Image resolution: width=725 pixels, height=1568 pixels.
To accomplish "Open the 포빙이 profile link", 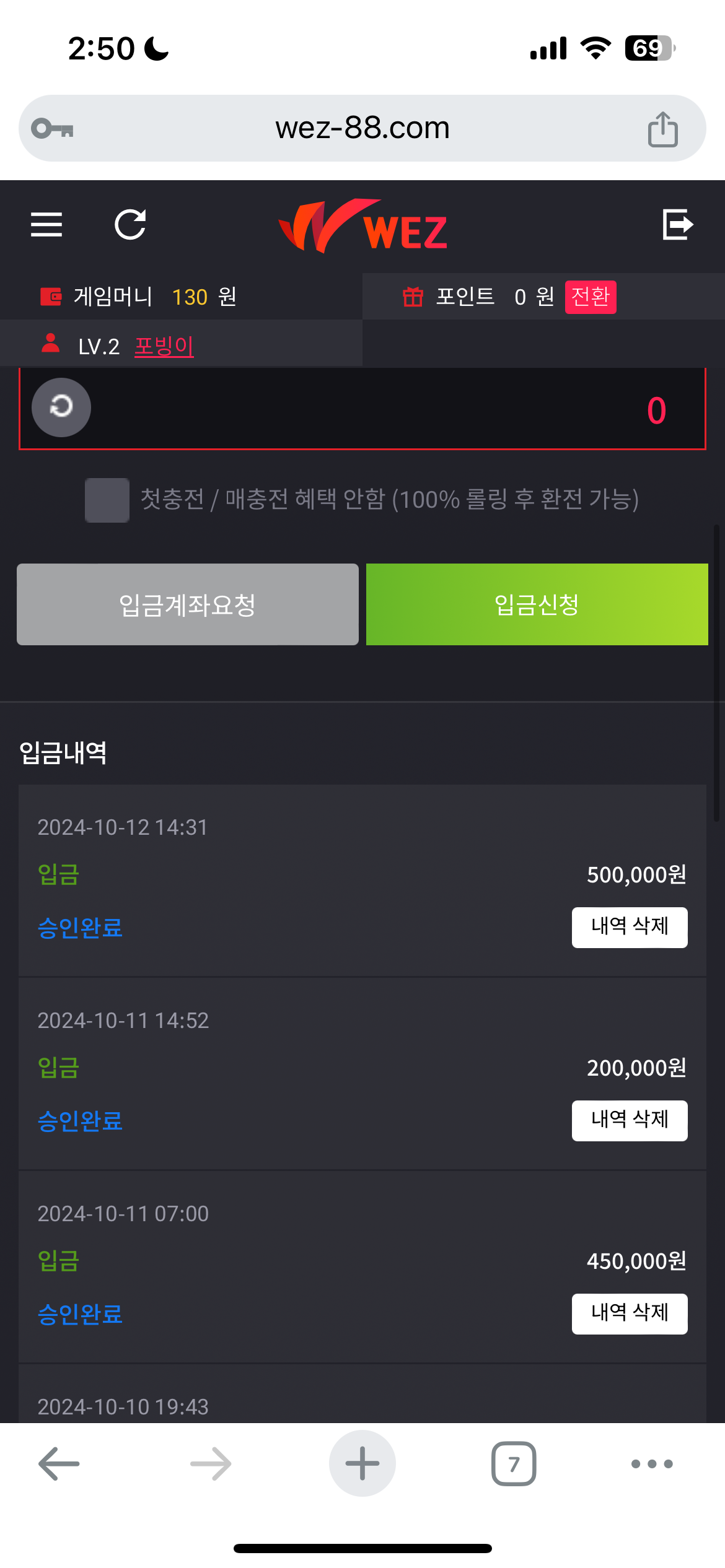I will tap(164, 346).
